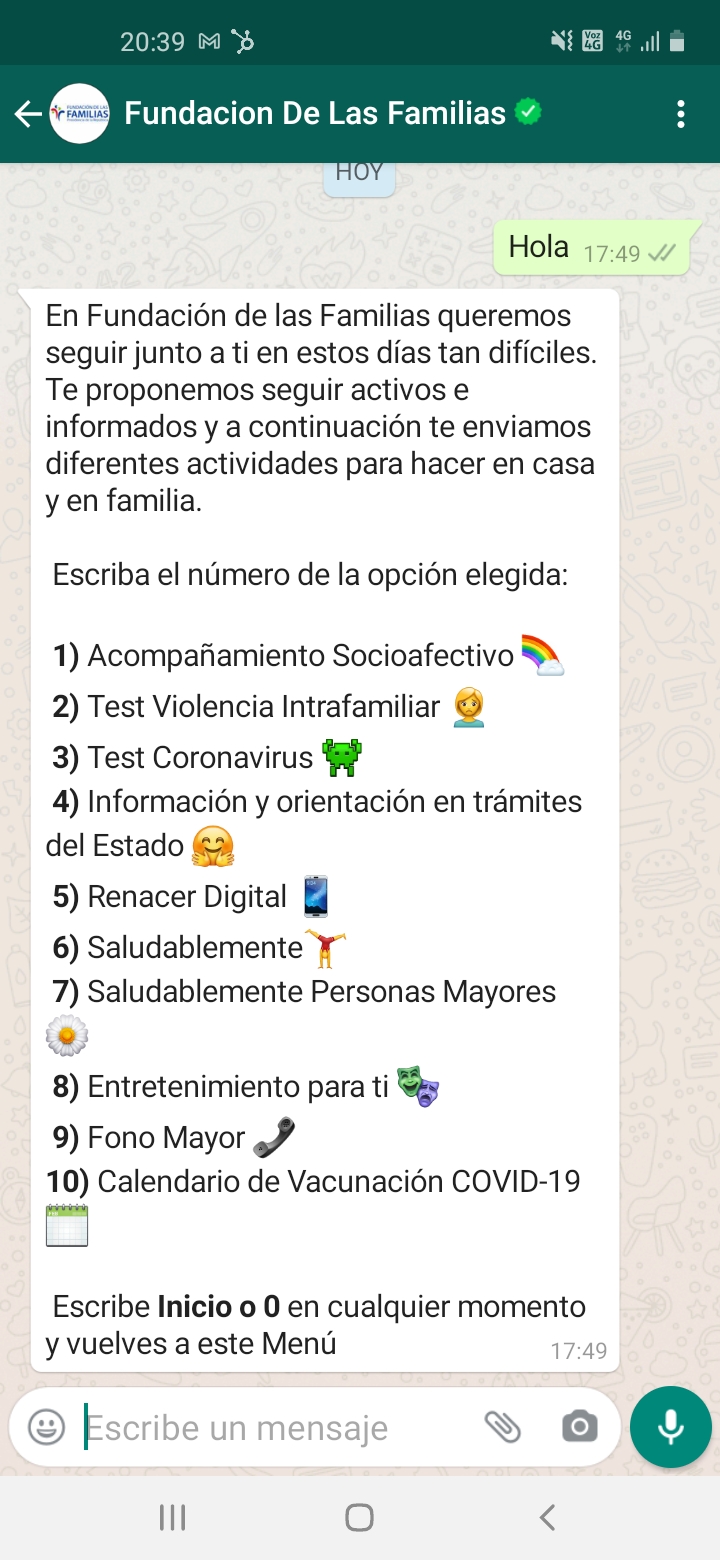Screen dimensions: 720x1560
Task: Go to the home screen
Action: [x=359, y=1518]
